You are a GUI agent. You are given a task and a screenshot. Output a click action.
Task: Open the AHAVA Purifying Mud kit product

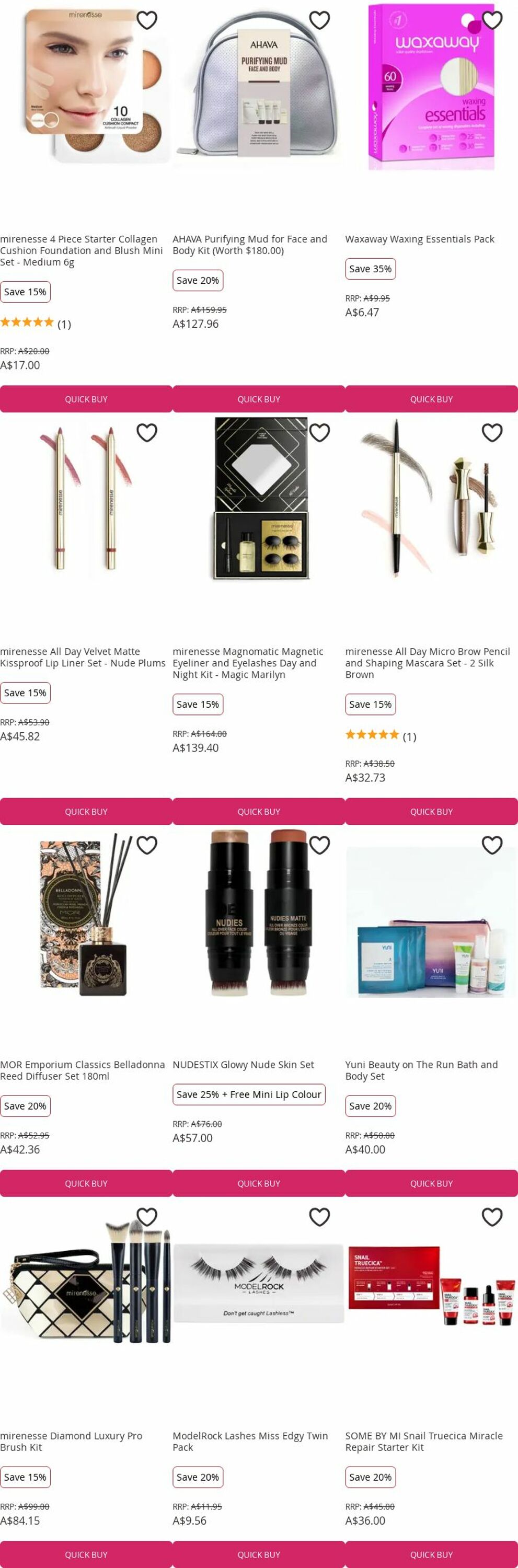click(x=249, y=245)
